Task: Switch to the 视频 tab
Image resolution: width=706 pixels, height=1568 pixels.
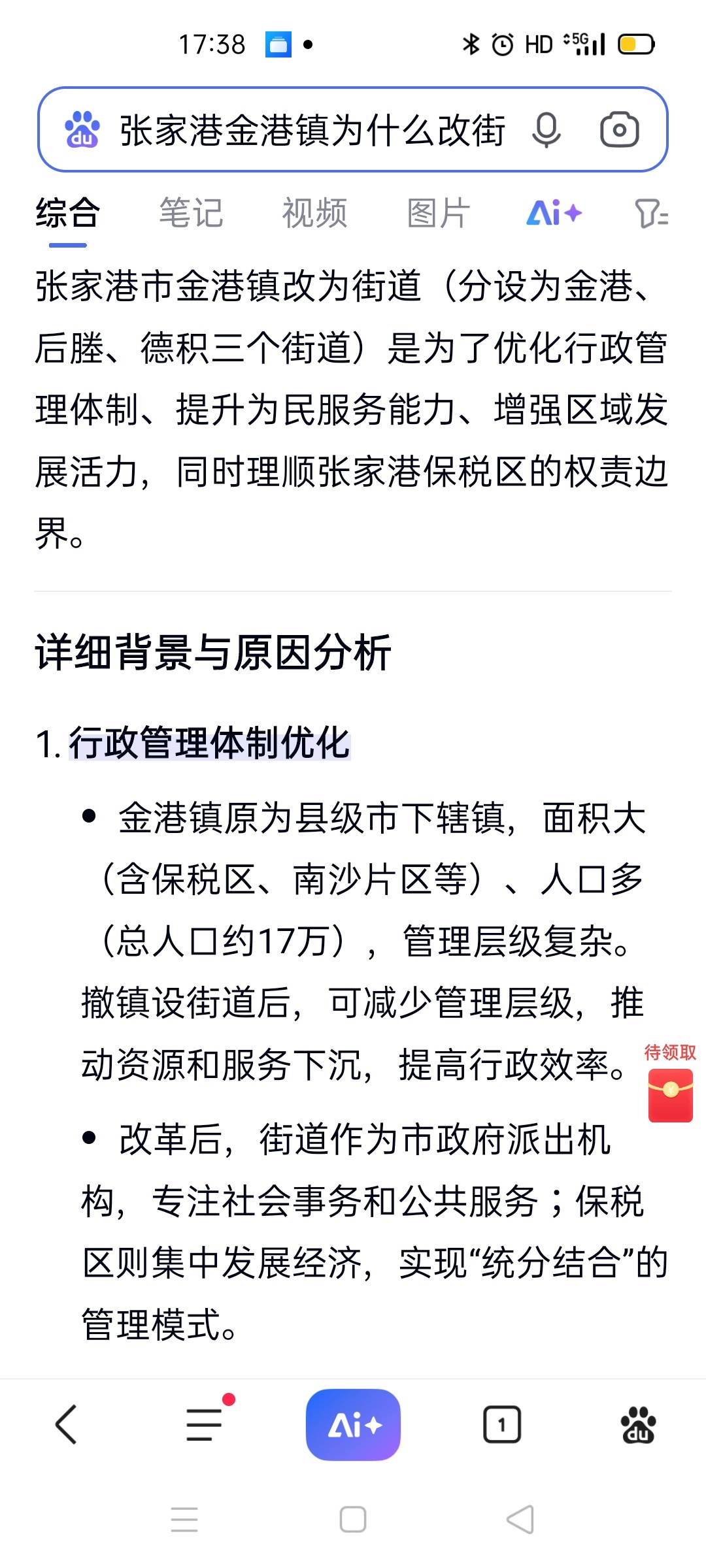Action: 314,214
